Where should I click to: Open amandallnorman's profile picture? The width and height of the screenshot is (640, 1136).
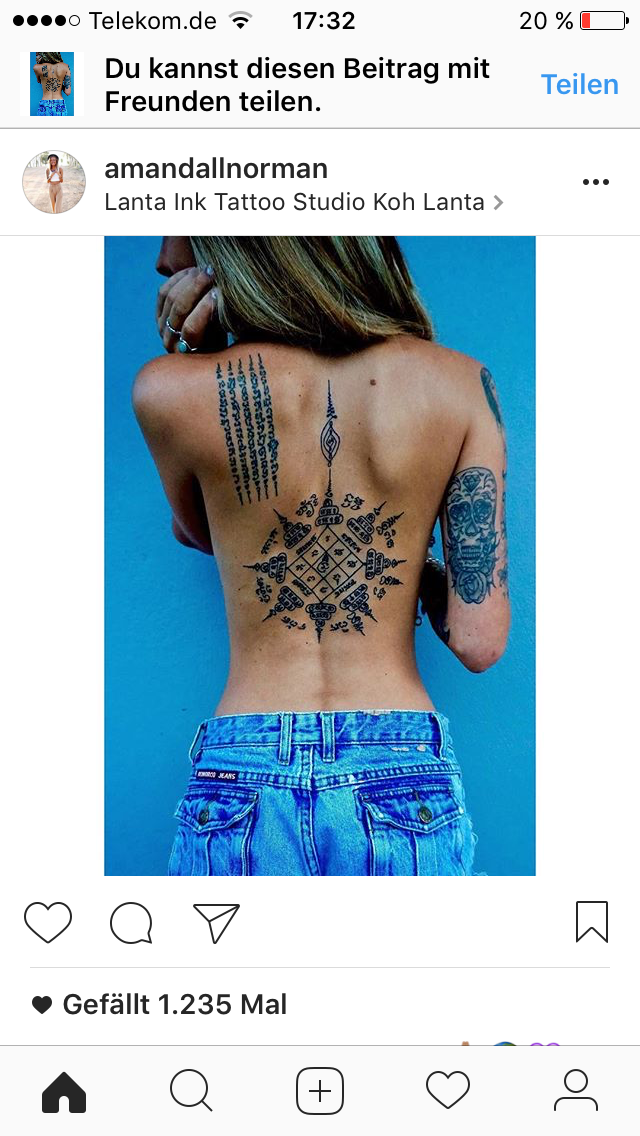click(x=54, y=182)
